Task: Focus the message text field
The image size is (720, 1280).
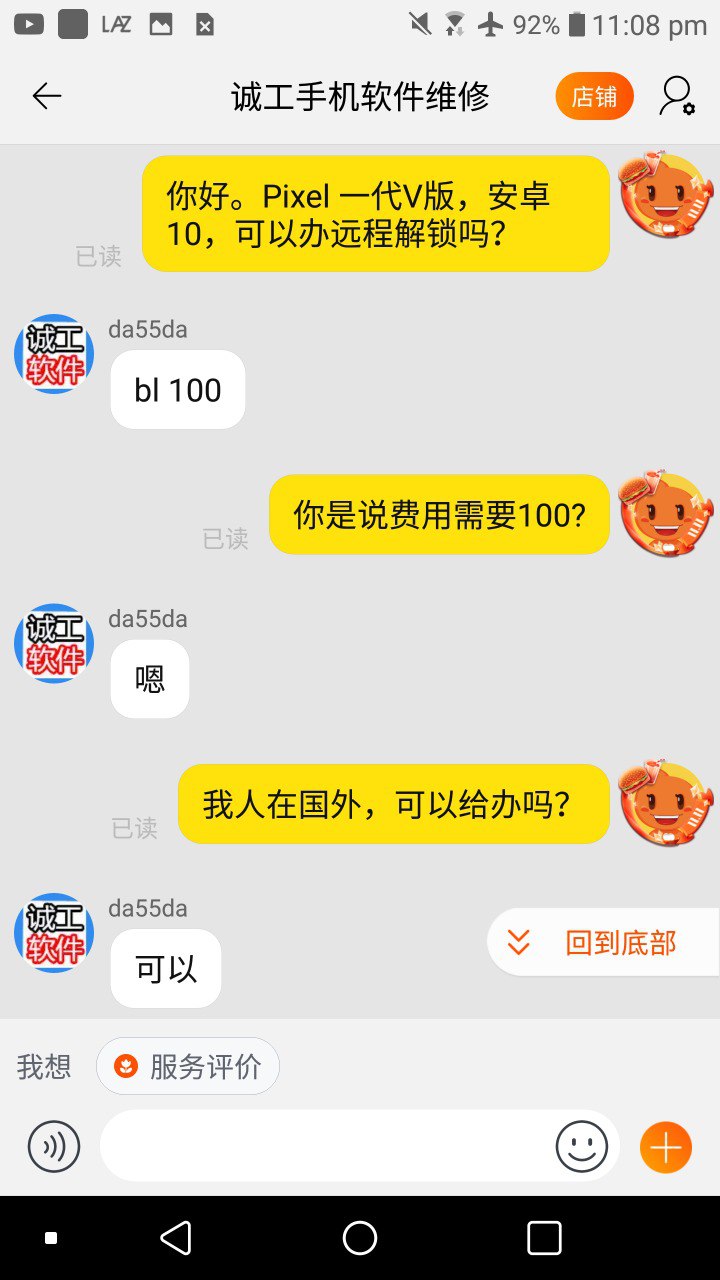Action: 325,1146
